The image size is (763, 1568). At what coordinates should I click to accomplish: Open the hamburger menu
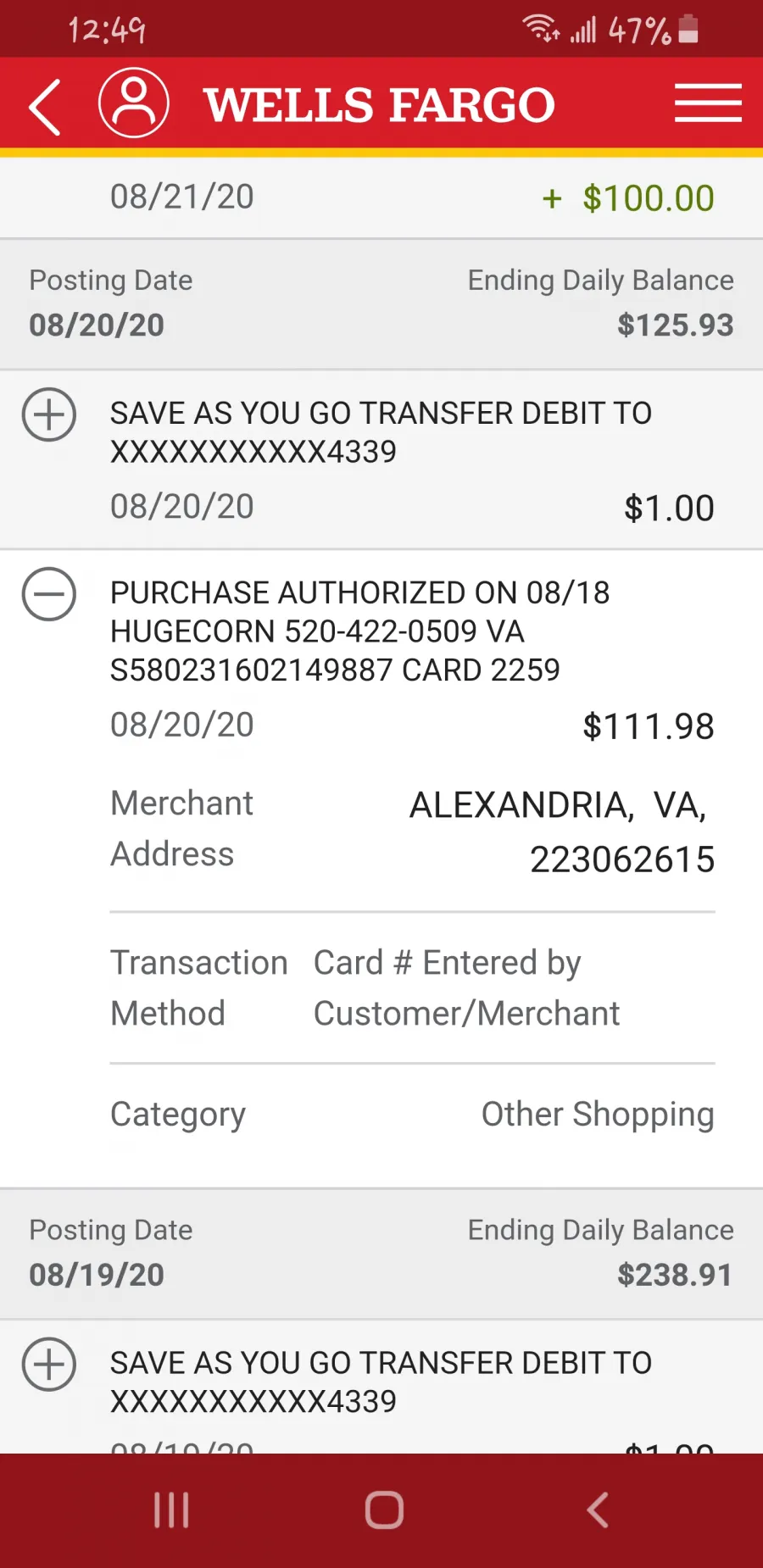coord(708,103)
